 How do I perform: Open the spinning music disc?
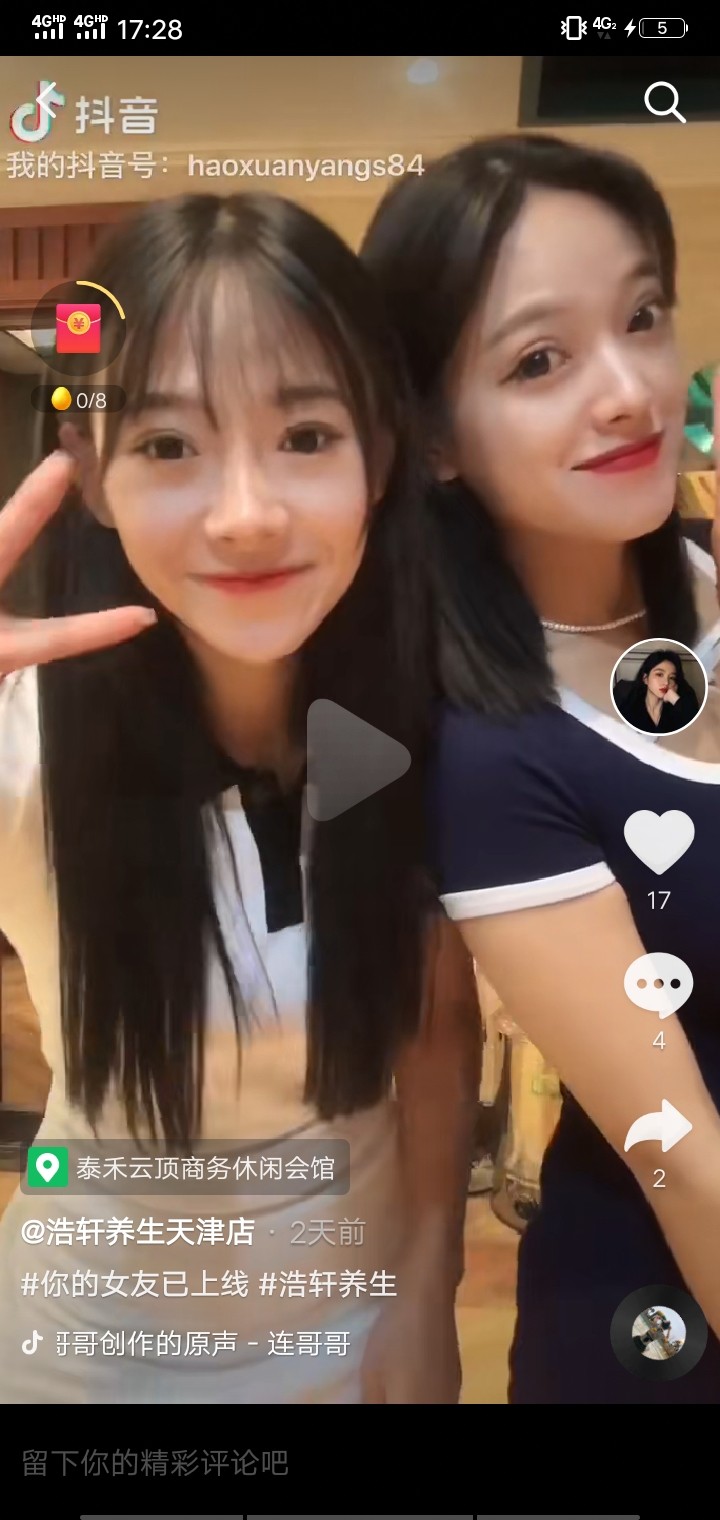[659, 1333]
